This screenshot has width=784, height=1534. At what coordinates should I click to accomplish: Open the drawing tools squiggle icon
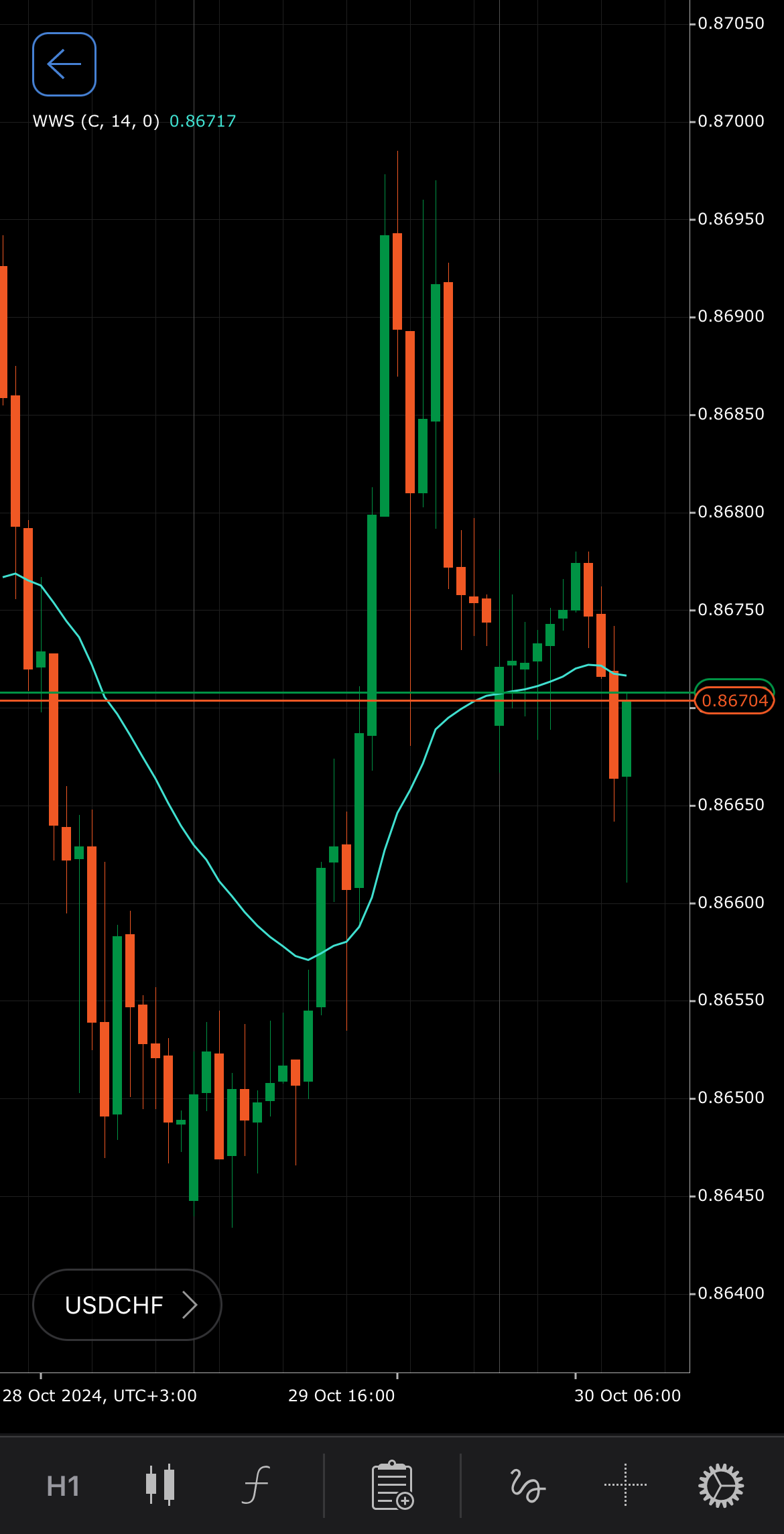pyautogui.click(x=527, y=1485)
